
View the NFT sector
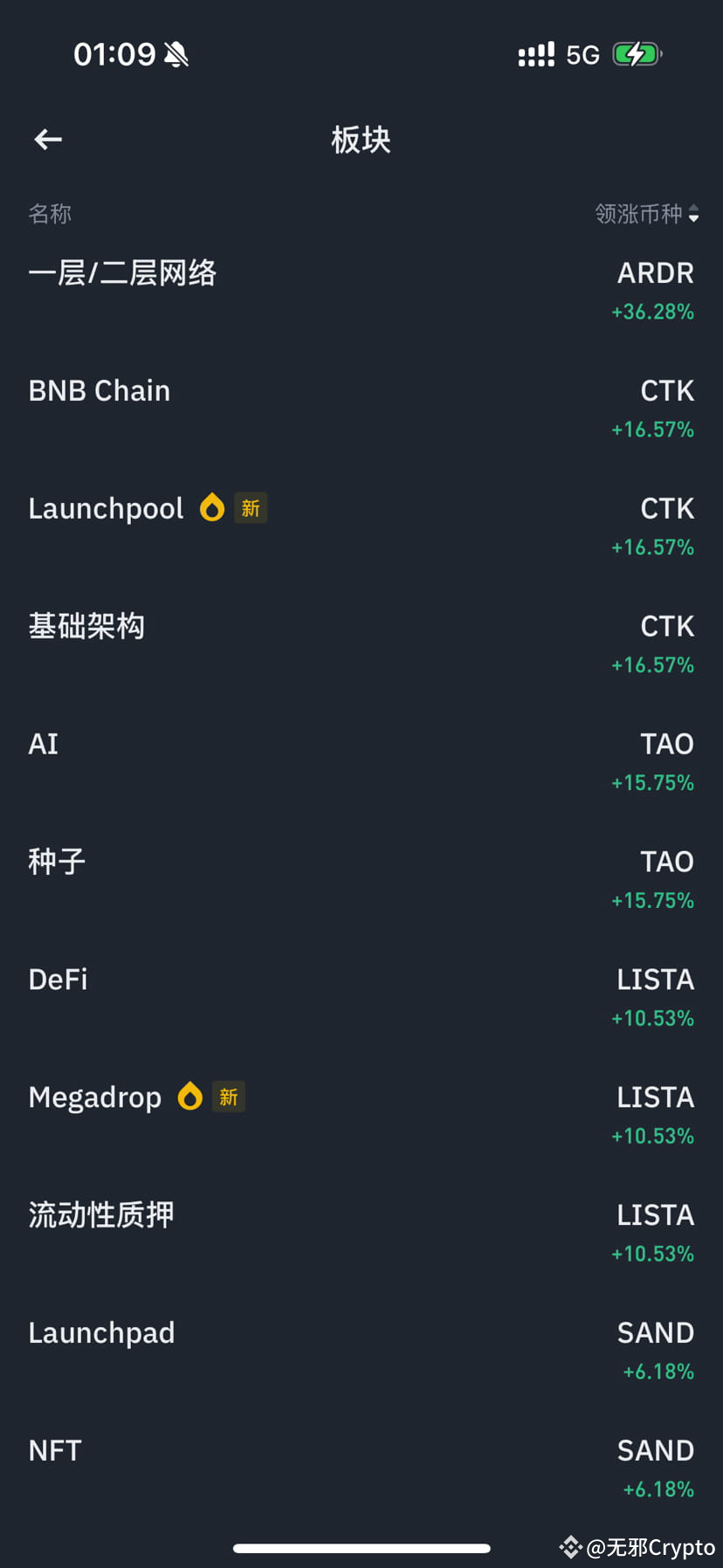click(54, 1449)
